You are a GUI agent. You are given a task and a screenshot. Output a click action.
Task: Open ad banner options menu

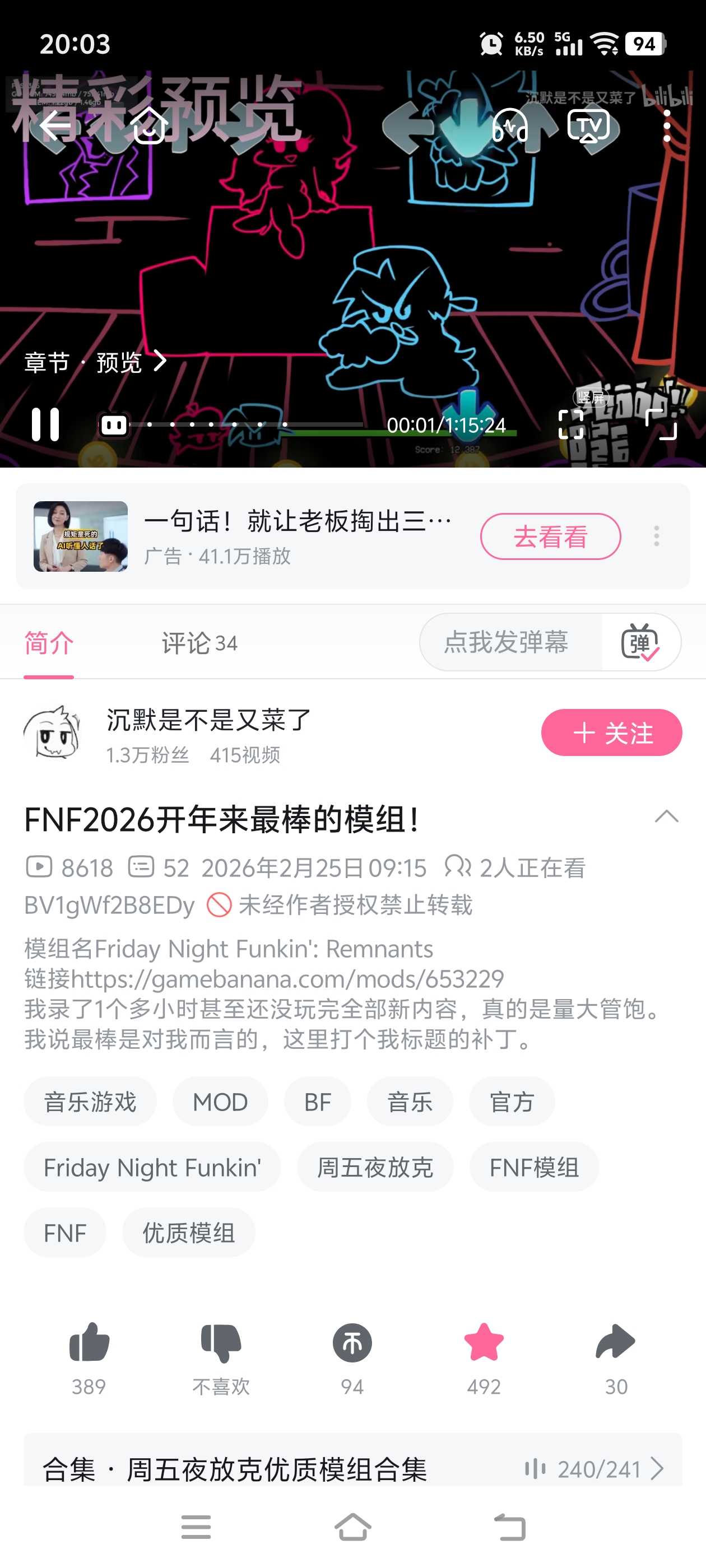point(656,536)
